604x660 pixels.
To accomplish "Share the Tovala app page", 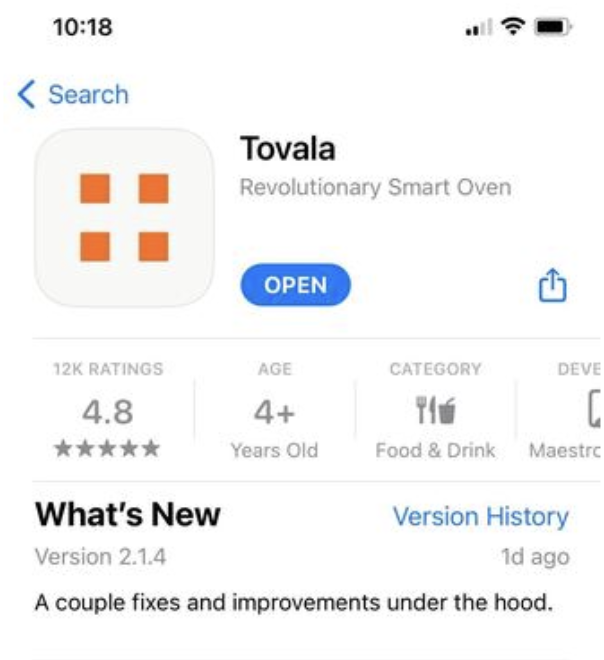I will pyautogui.click(x=553, y=286).
